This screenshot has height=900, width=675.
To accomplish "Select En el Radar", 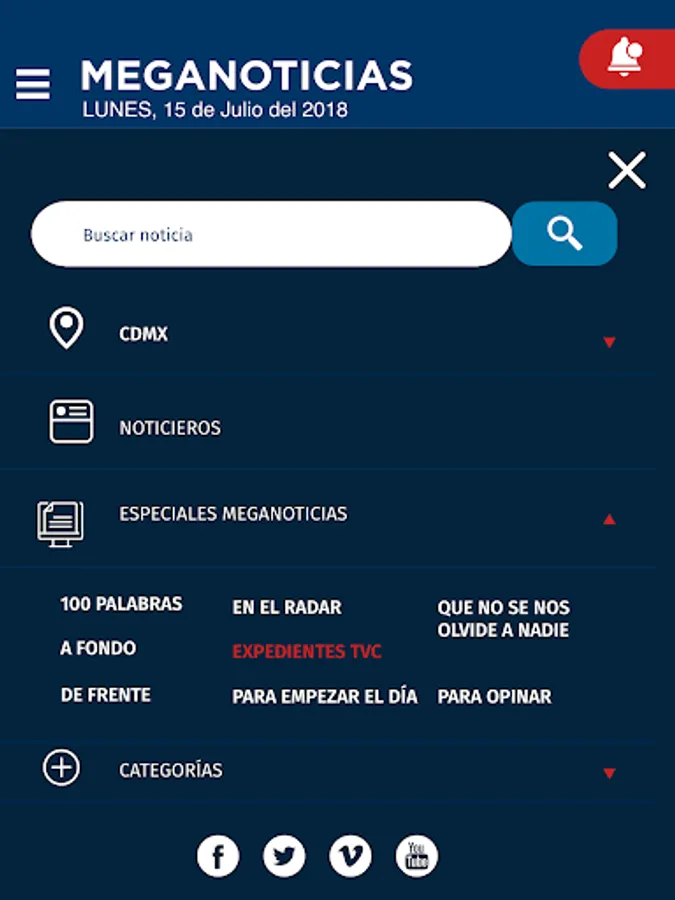I will pyautogui.click(x=287, y=607).
